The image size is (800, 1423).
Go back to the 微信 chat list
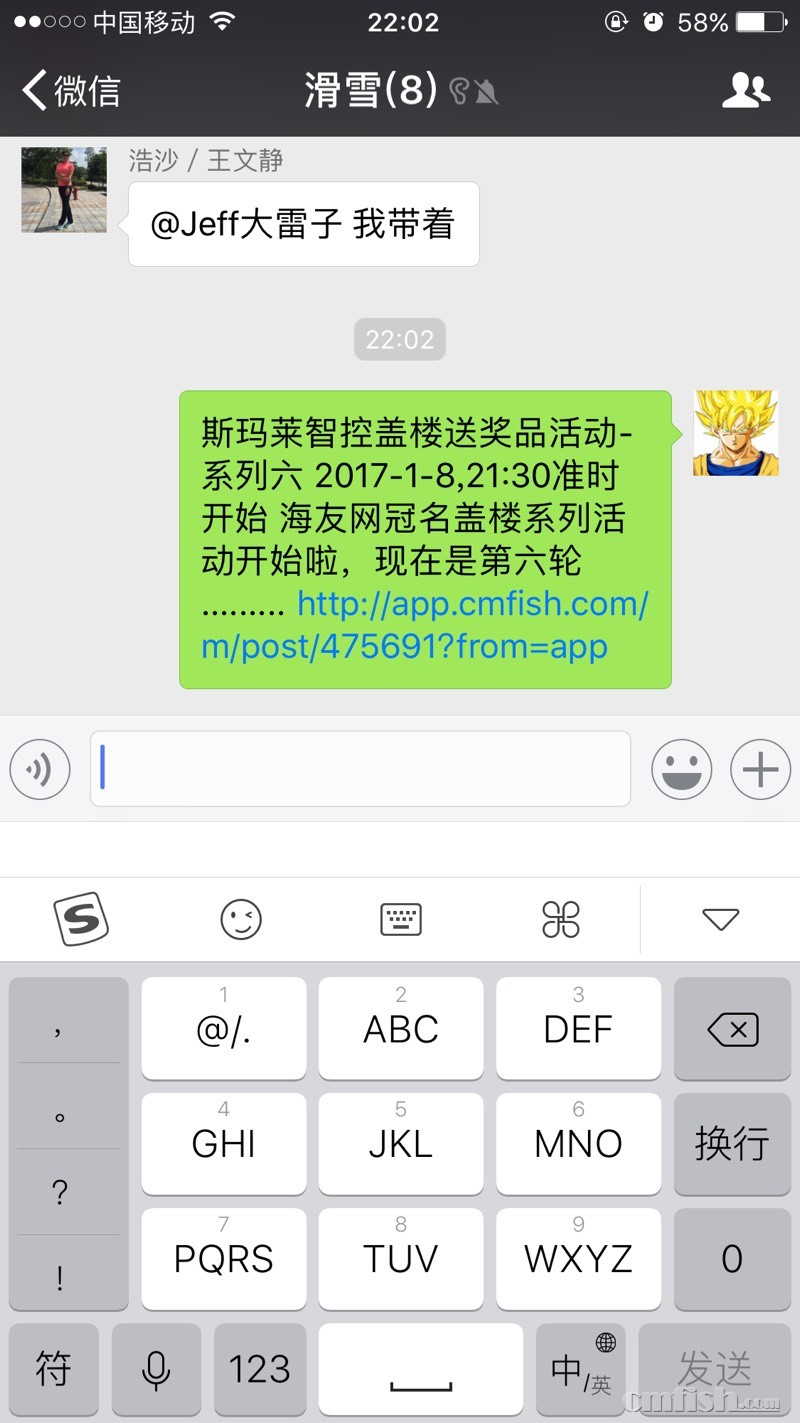pyautogui.click(x=70, y=91)
